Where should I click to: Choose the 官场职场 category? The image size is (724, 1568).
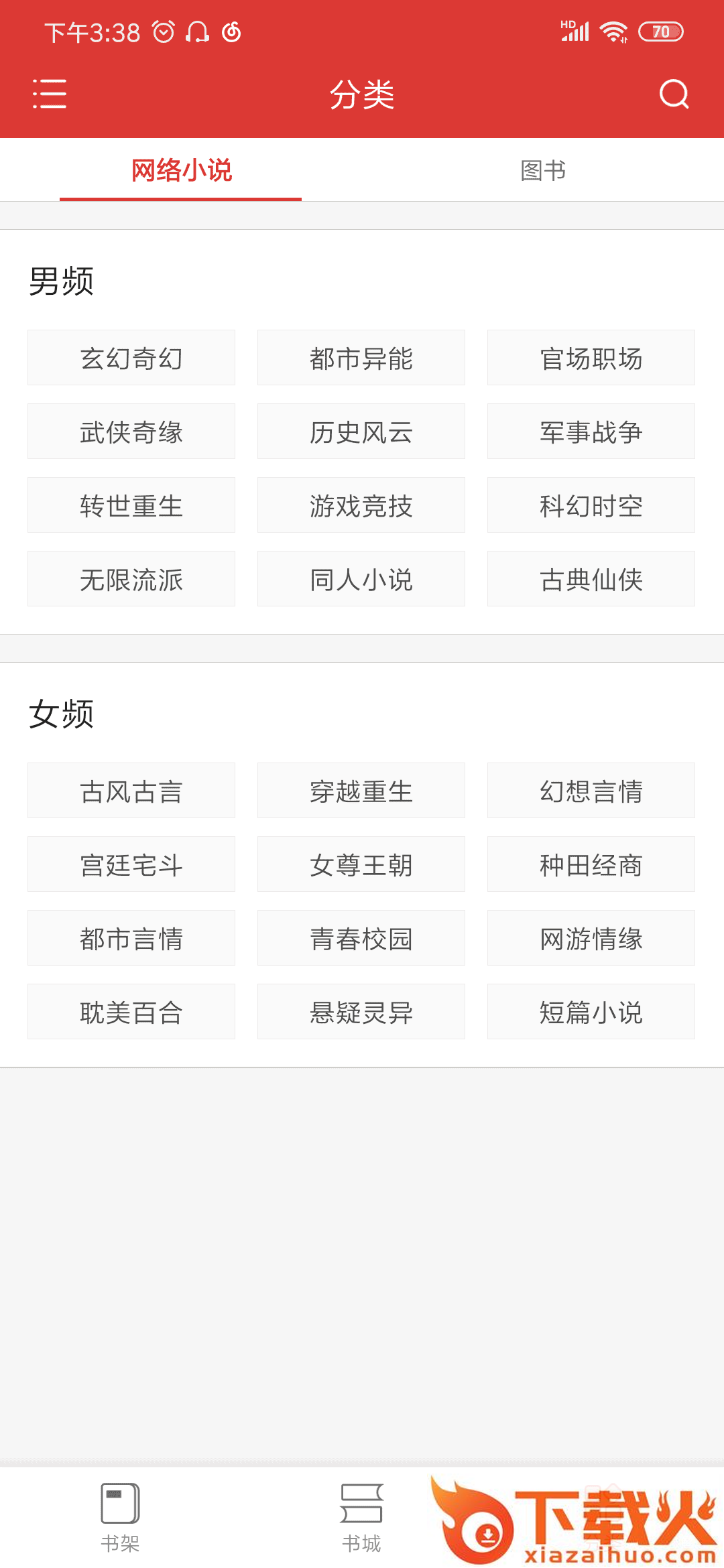coord(591,358)
